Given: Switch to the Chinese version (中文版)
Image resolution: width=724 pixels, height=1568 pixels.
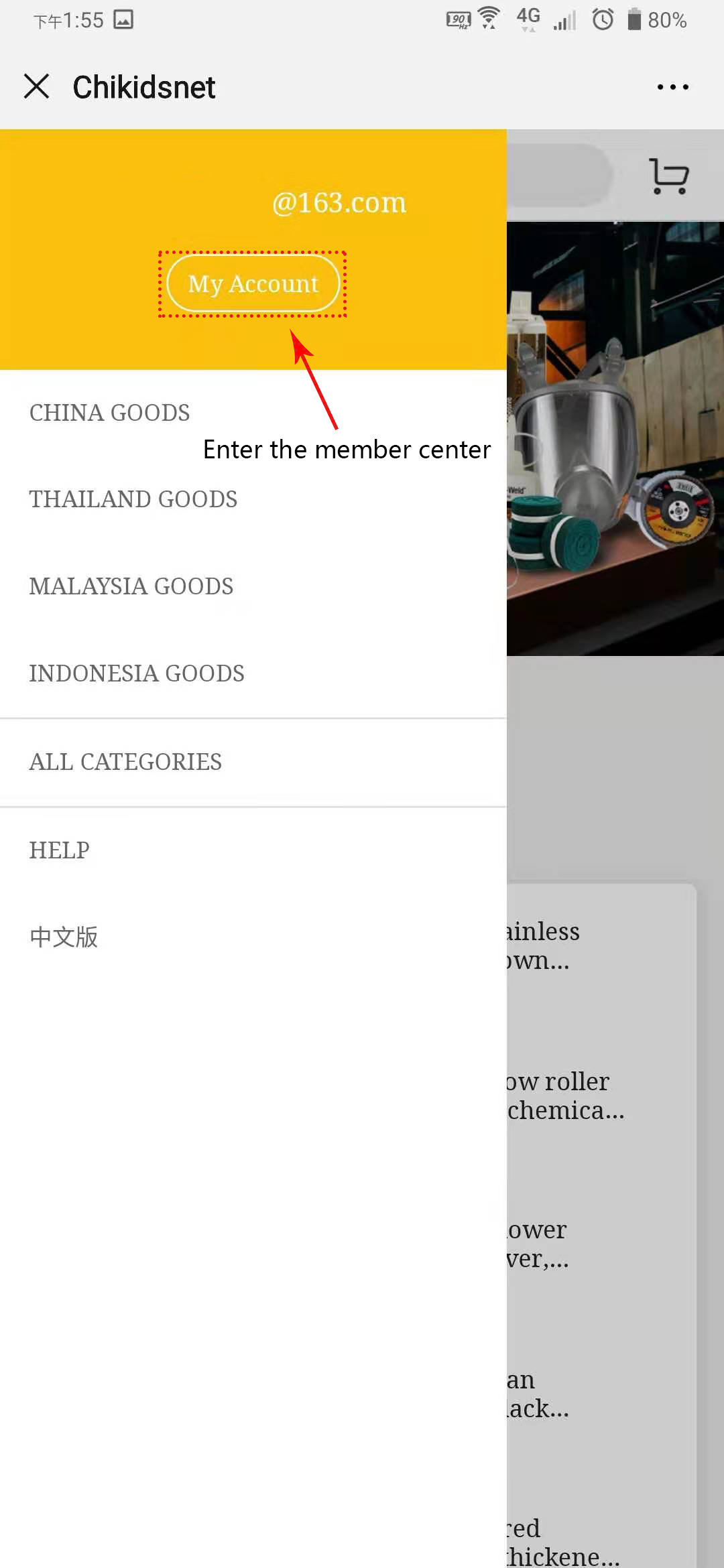Looking at the screenshot, I should pyautogui.click(x=64, y=937).
